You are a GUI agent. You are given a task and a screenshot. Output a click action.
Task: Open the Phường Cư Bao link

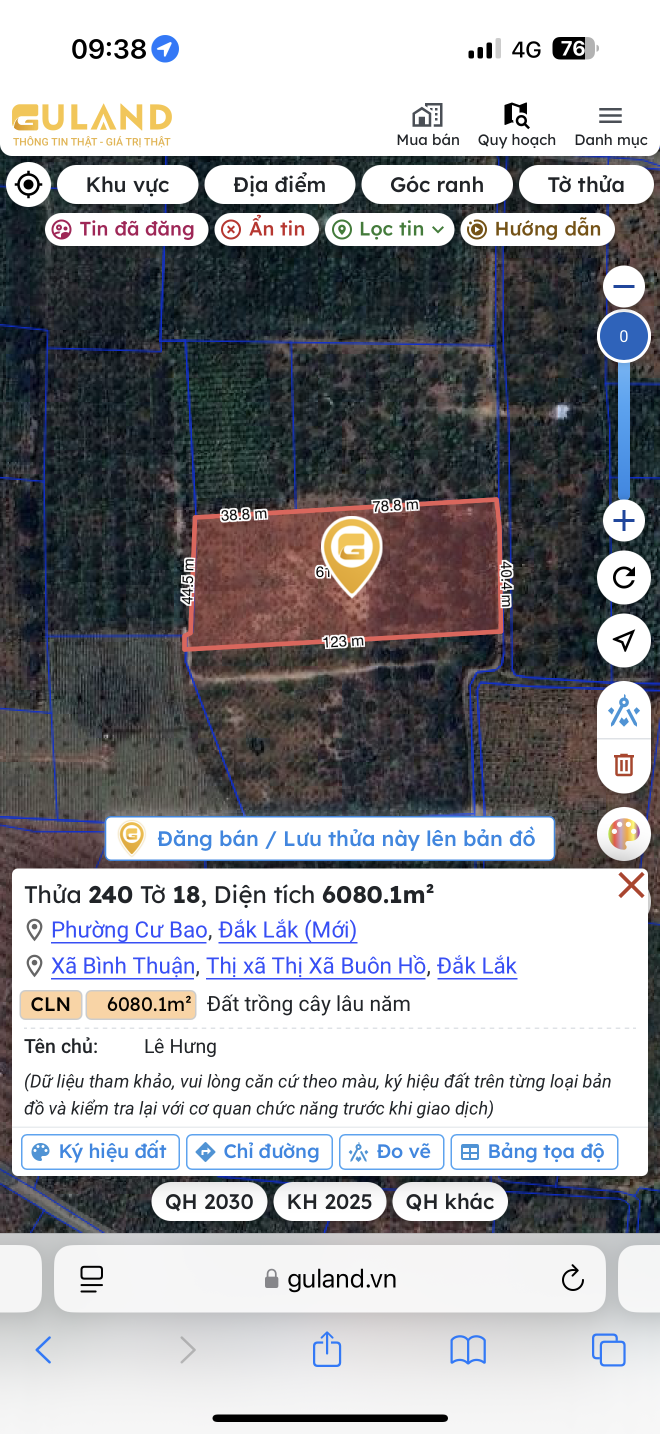pos(129,930)
